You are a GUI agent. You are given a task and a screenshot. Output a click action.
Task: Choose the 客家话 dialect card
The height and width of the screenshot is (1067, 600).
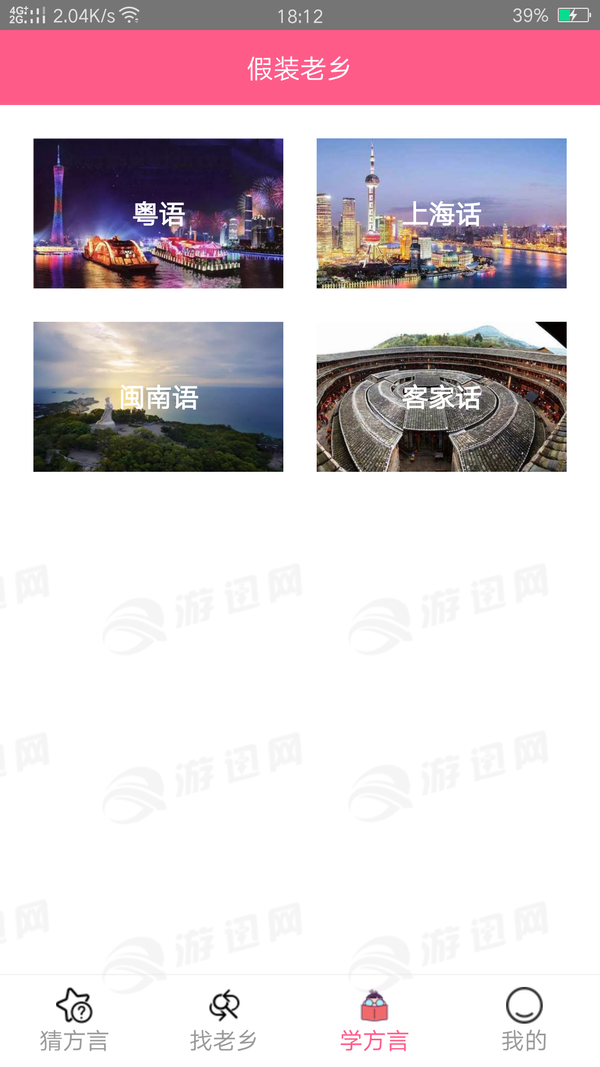click(441, 396)
